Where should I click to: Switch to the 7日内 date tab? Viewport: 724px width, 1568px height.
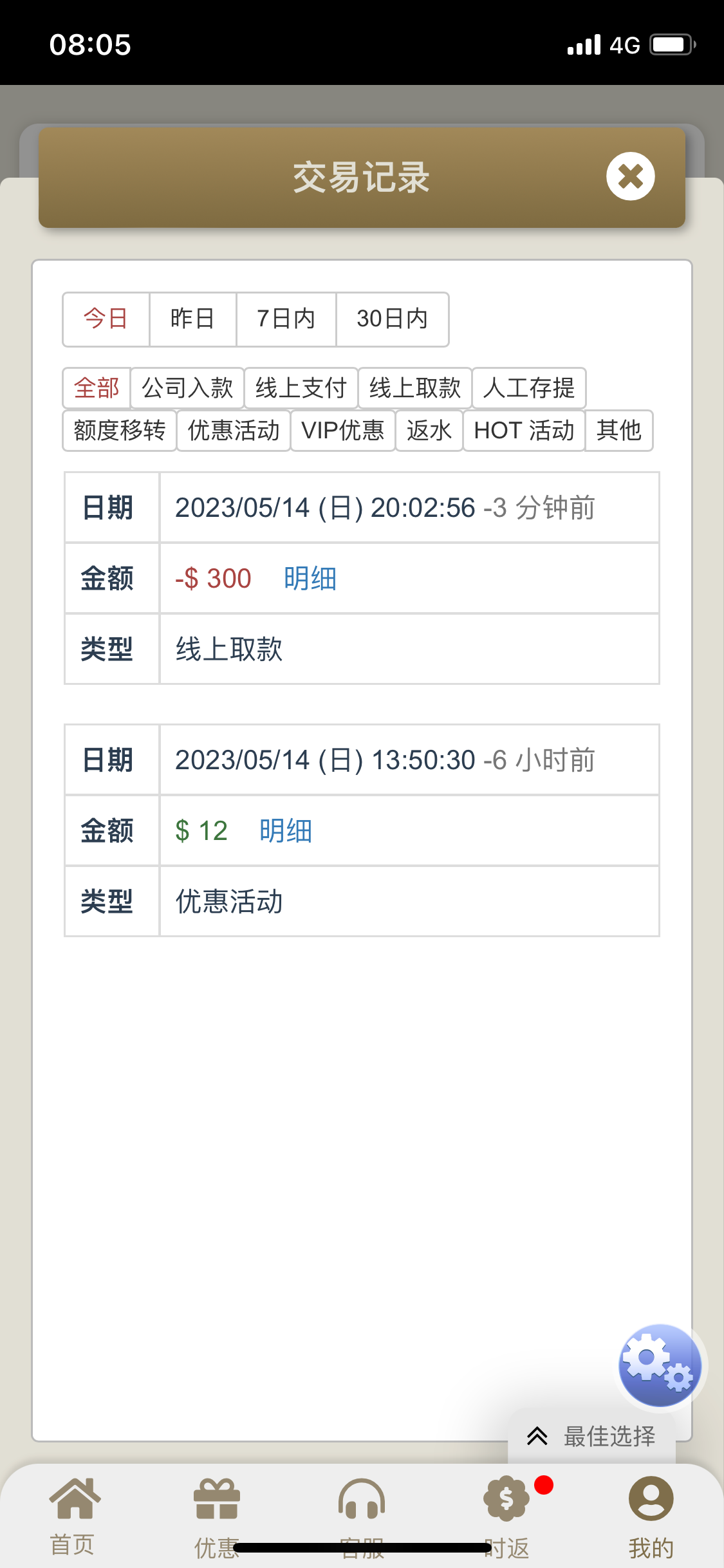coord(285,319)
